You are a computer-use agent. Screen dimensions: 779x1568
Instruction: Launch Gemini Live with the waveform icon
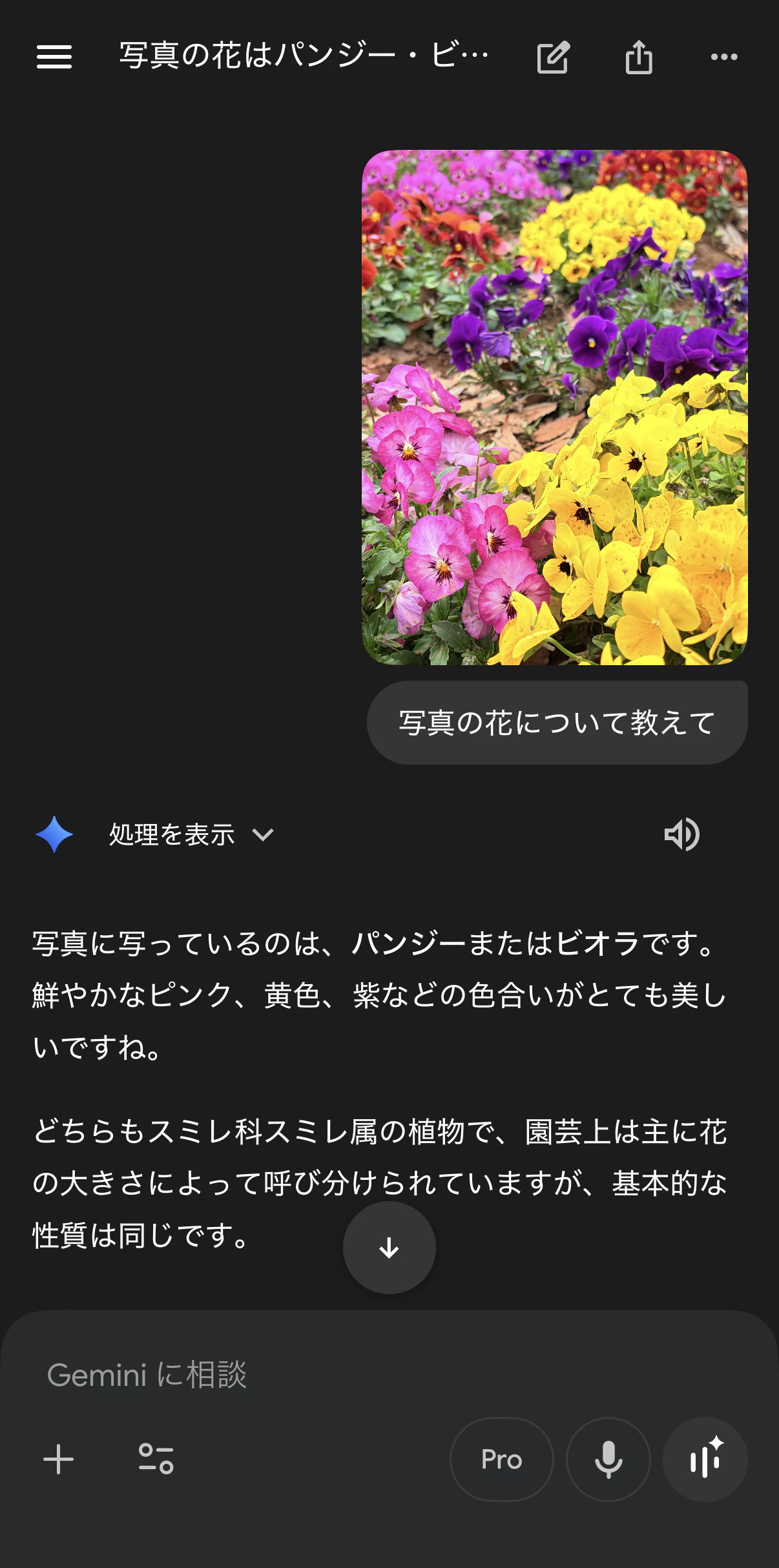click(x=705, y=1460)
